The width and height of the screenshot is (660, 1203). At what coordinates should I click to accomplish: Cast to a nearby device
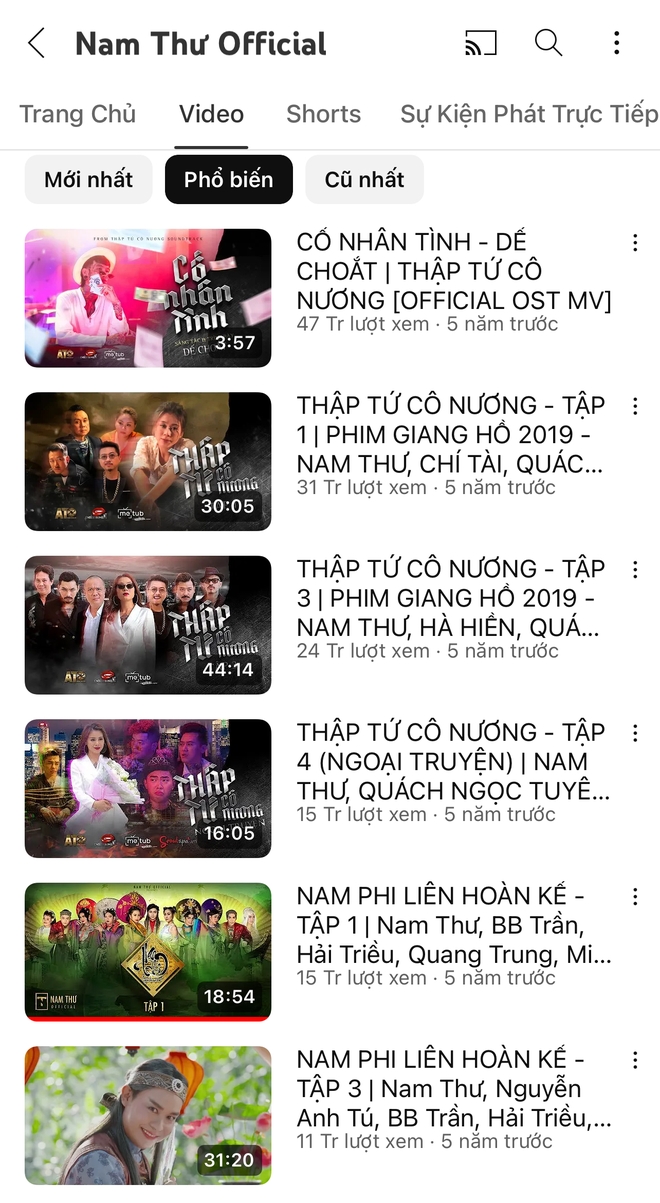coord(480,43)
